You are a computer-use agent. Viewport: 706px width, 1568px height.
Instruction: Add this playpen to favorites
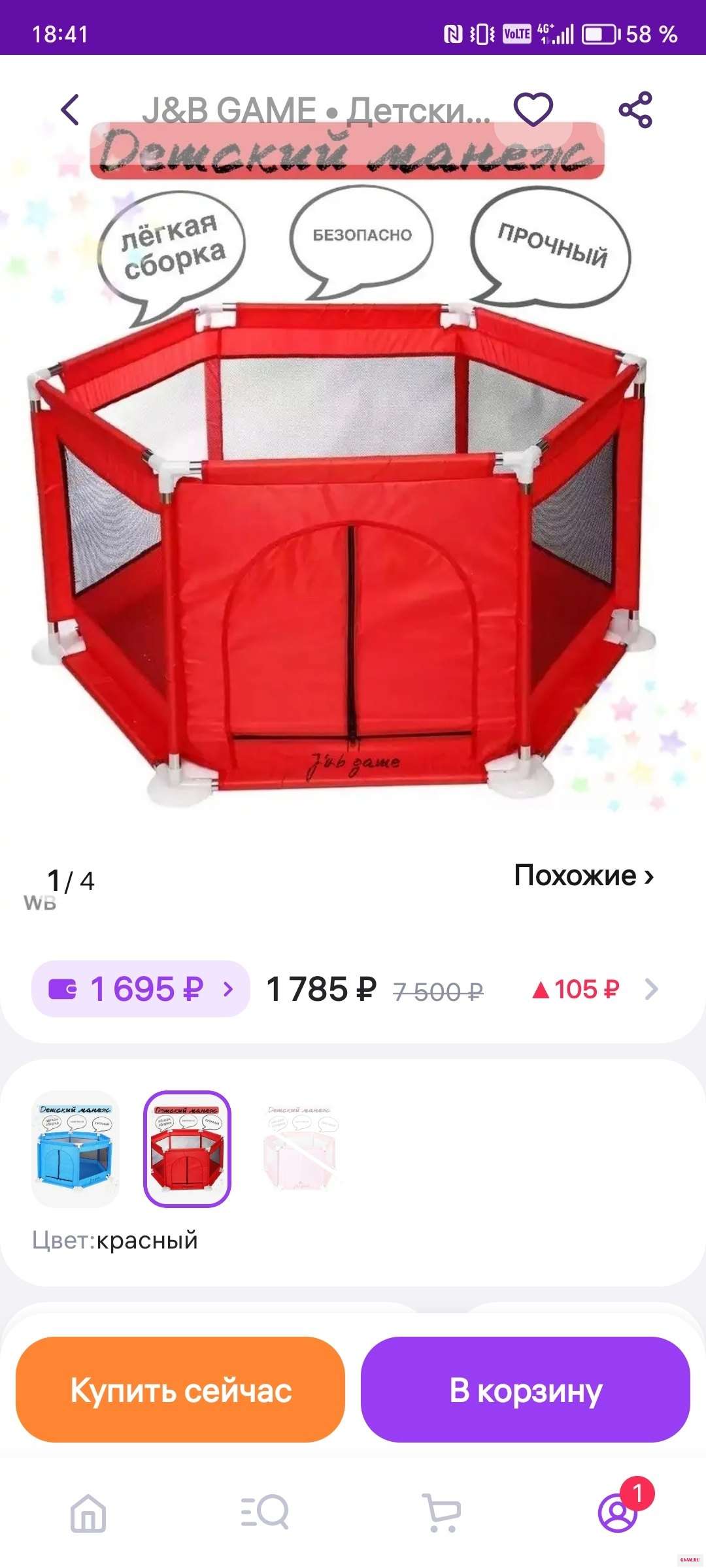(533, 109)
